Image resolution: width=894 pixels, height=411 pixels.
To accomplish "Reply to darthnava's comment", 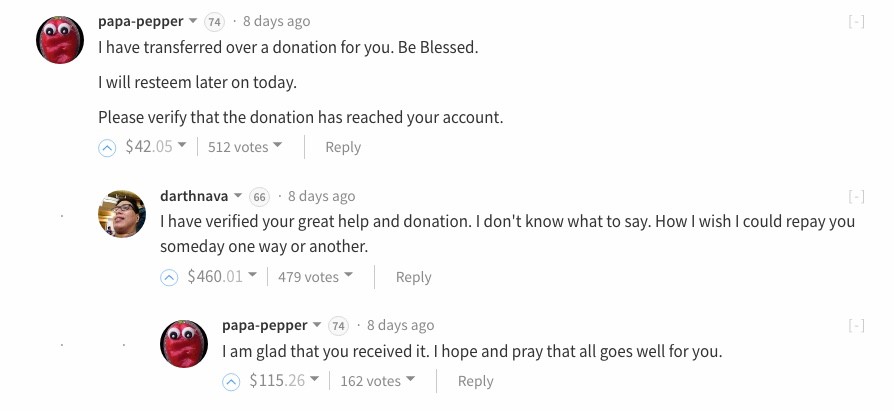I will pos(413,277).
